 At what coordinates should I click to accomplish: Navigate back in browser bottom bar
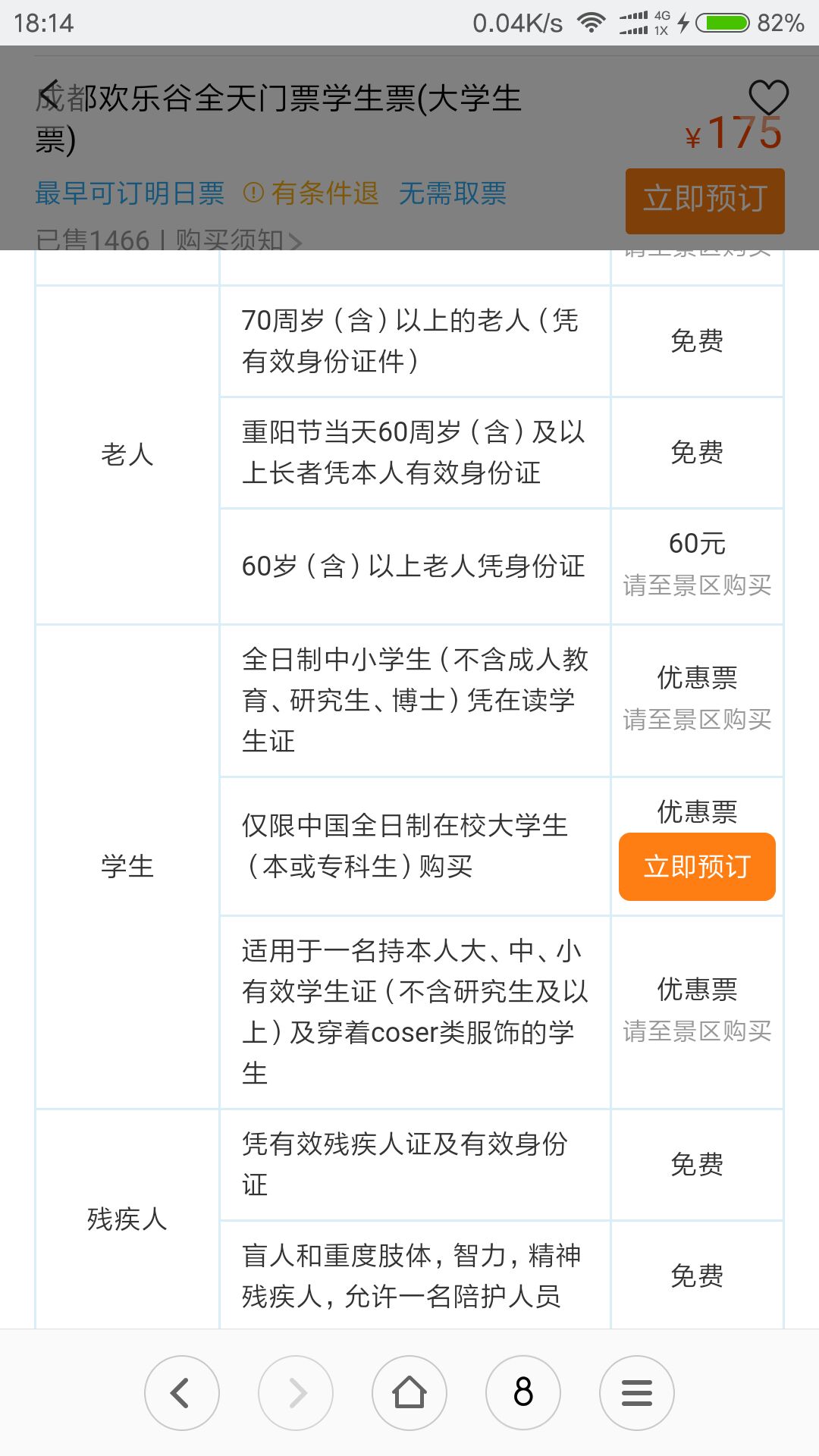click(182, 1392)
